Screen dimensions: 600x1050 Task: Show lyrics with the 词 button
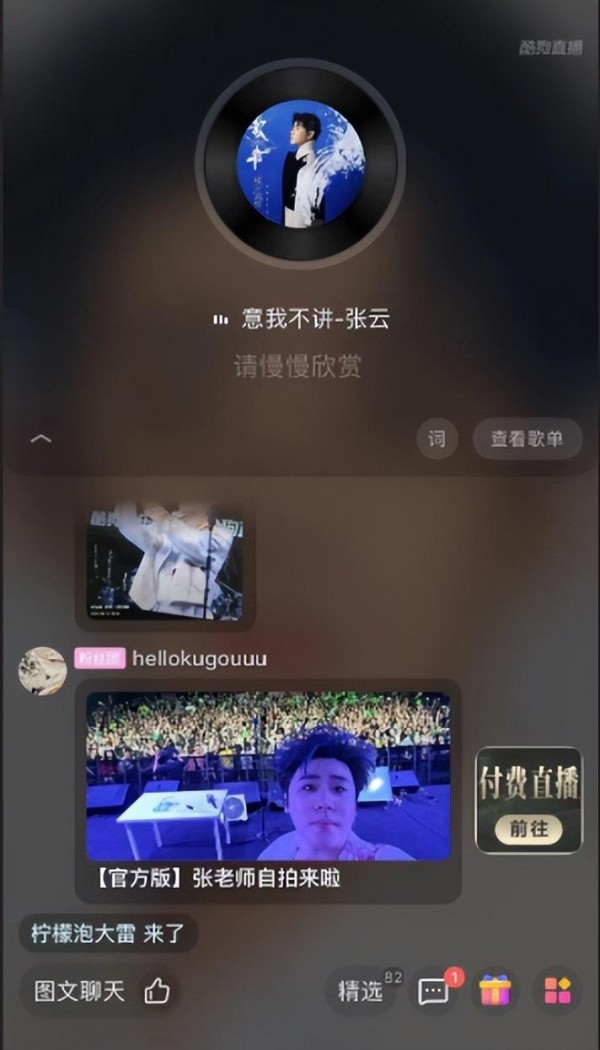(x=437, y=439)
